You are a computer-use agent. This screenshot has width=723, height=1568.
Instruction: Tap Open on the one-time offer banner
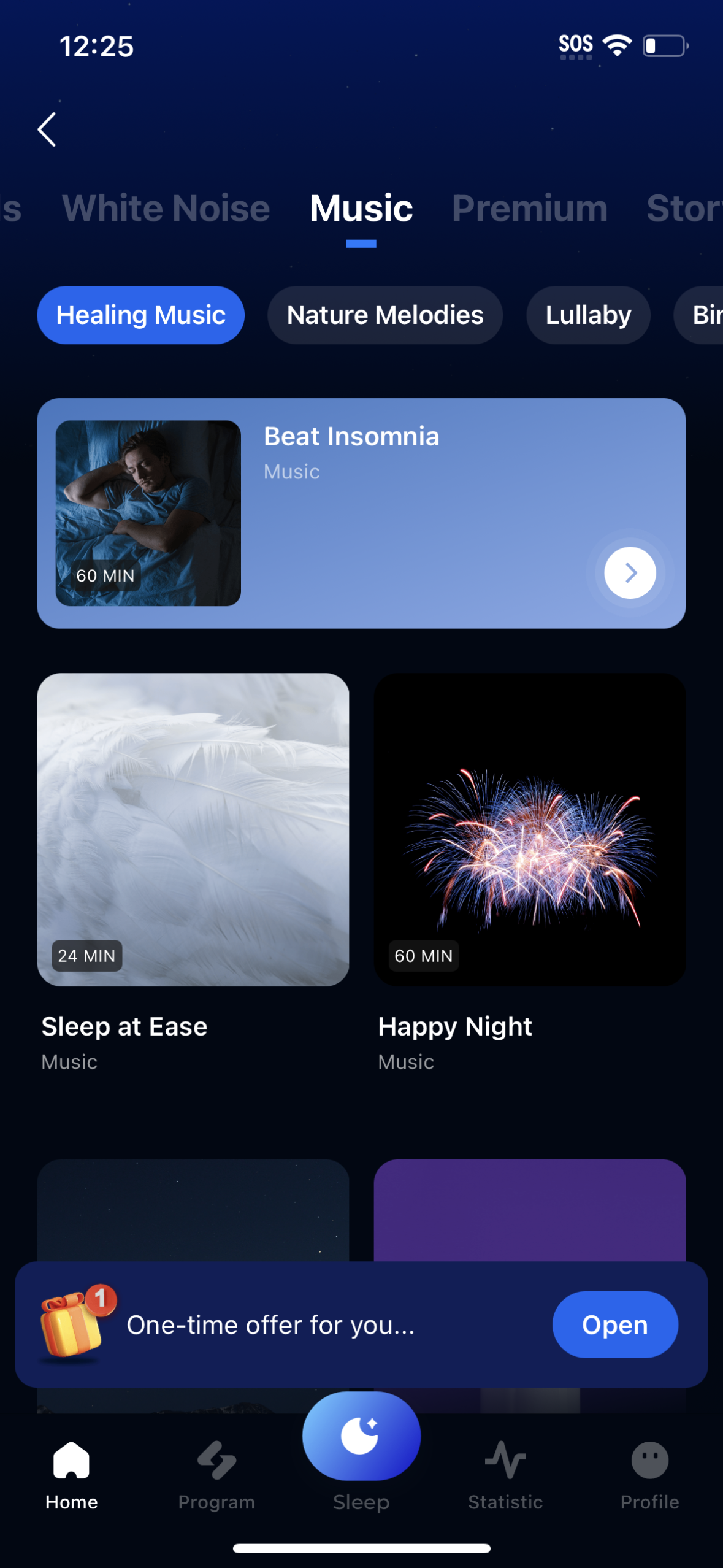[614, 1324]
